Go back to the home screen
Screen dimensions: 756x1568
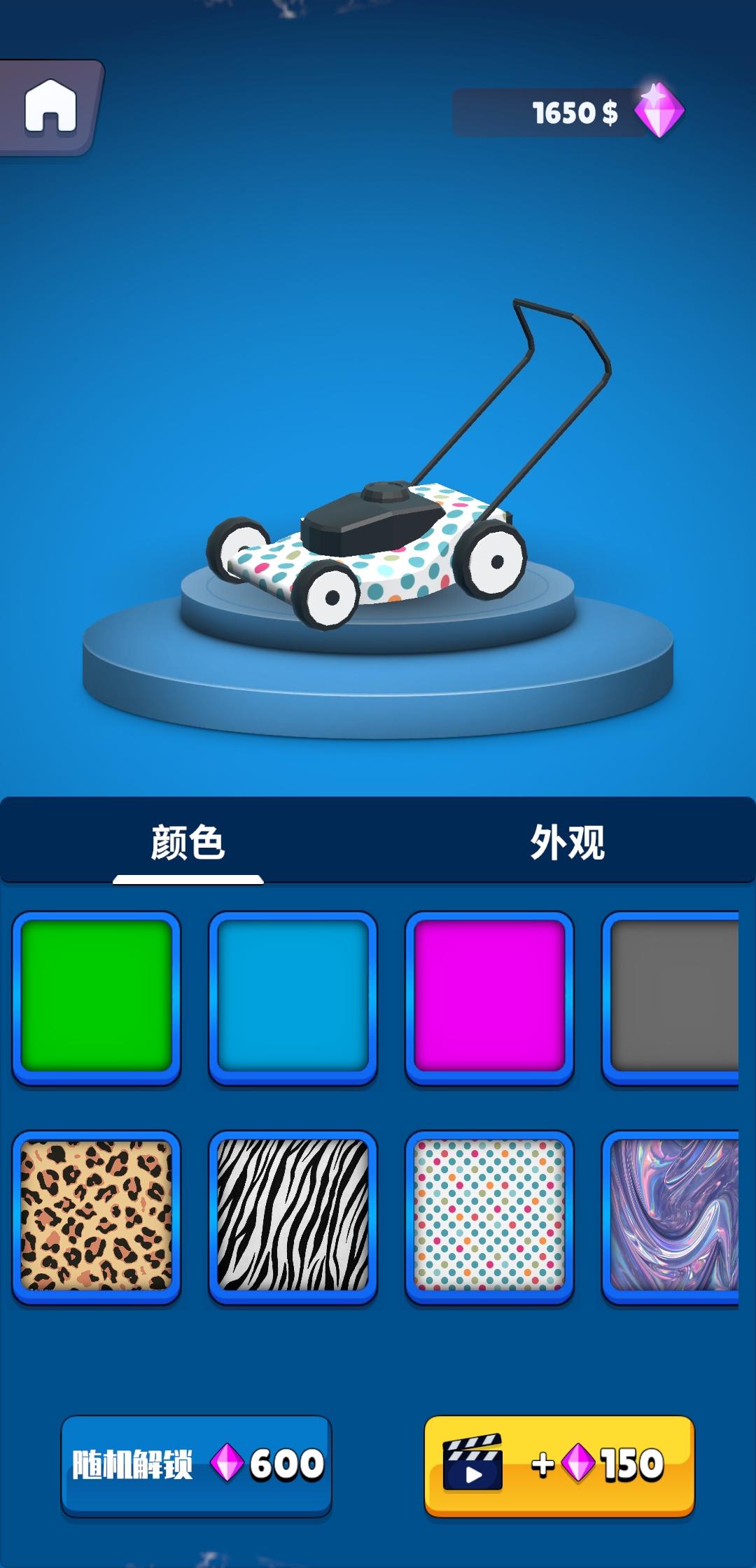[50, 106]
